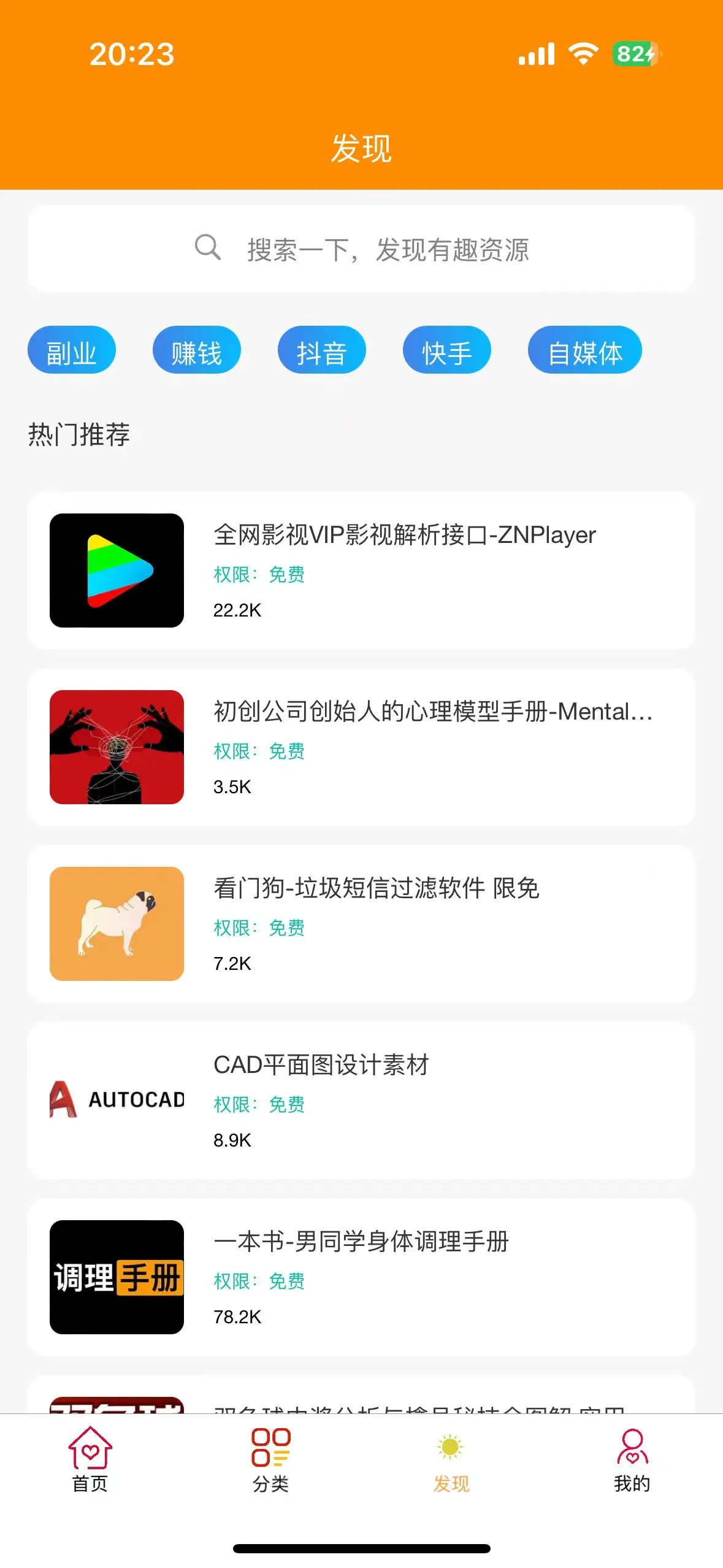This screenshot has width=723, height=1568.
Task: Open 一本书-男同学身体调理手册 resource
Action: 361,1277
